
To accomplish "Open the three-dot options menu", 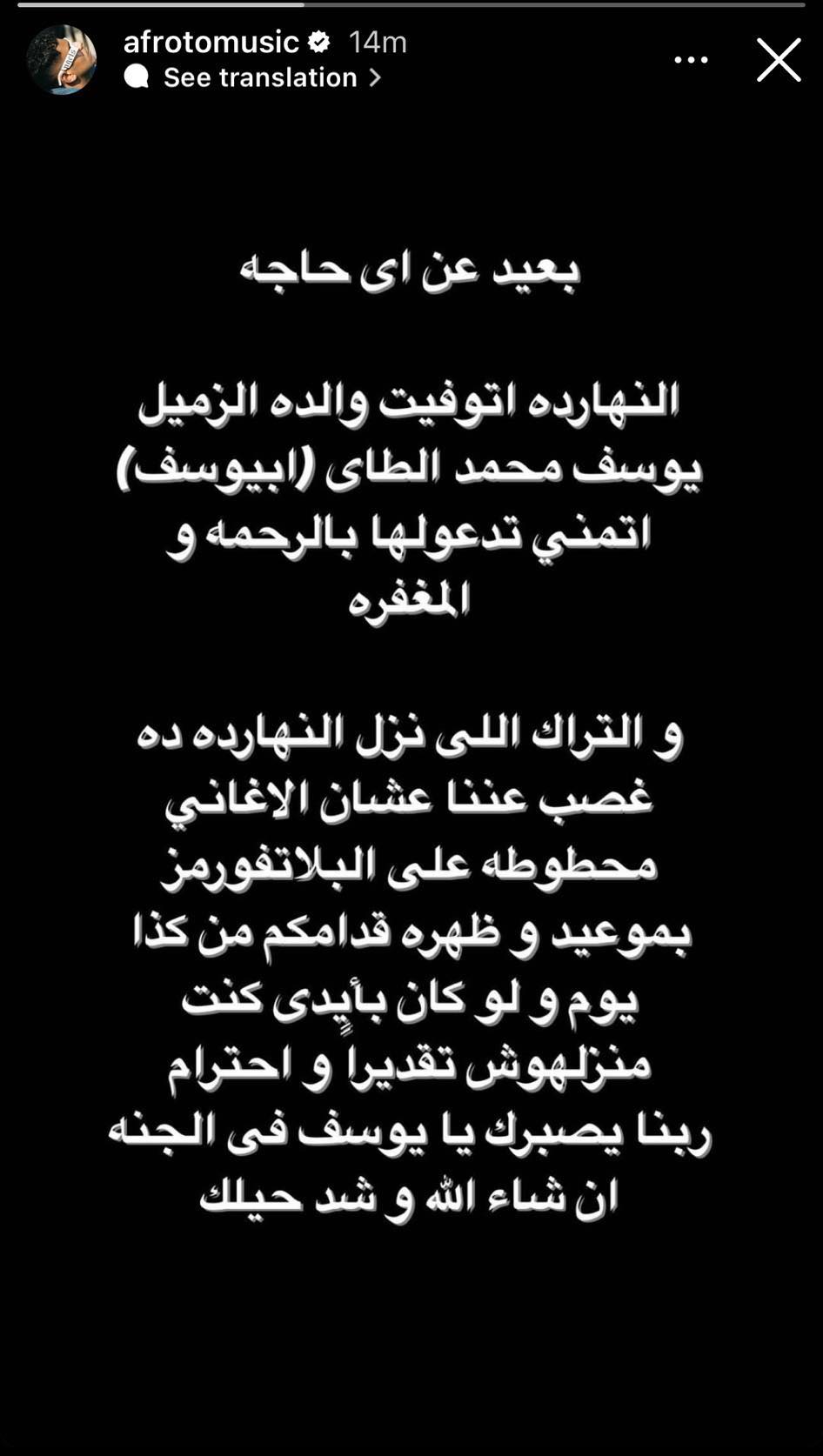I will tap(691, 60).
